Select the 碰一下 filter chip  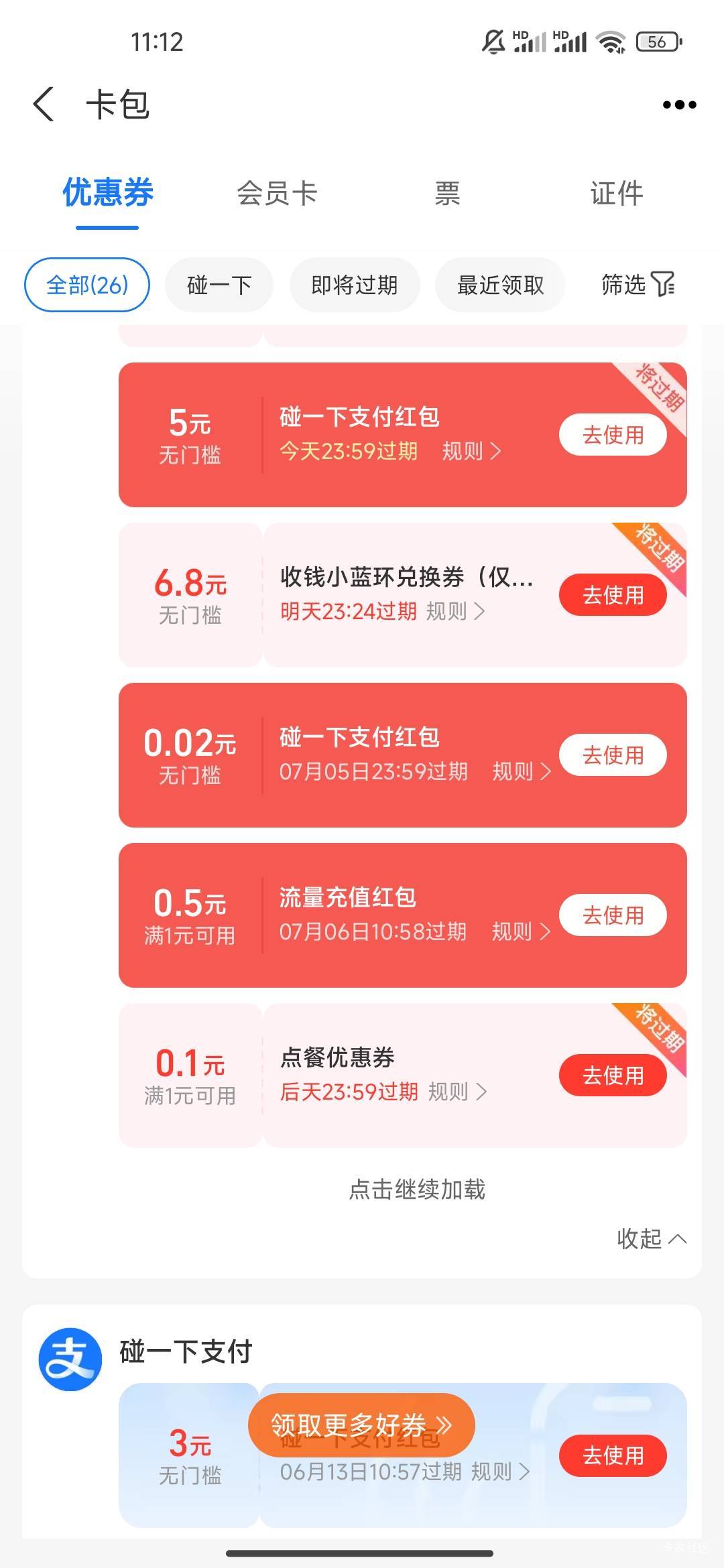point(219,285)
